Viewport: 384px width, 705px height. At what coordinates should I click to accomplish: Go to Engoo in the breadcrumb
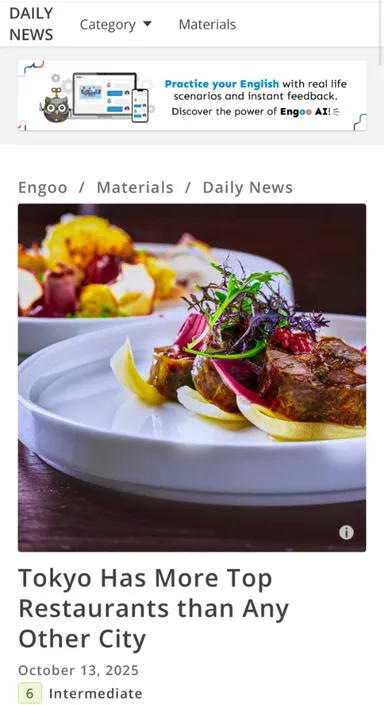pos(43,187)
